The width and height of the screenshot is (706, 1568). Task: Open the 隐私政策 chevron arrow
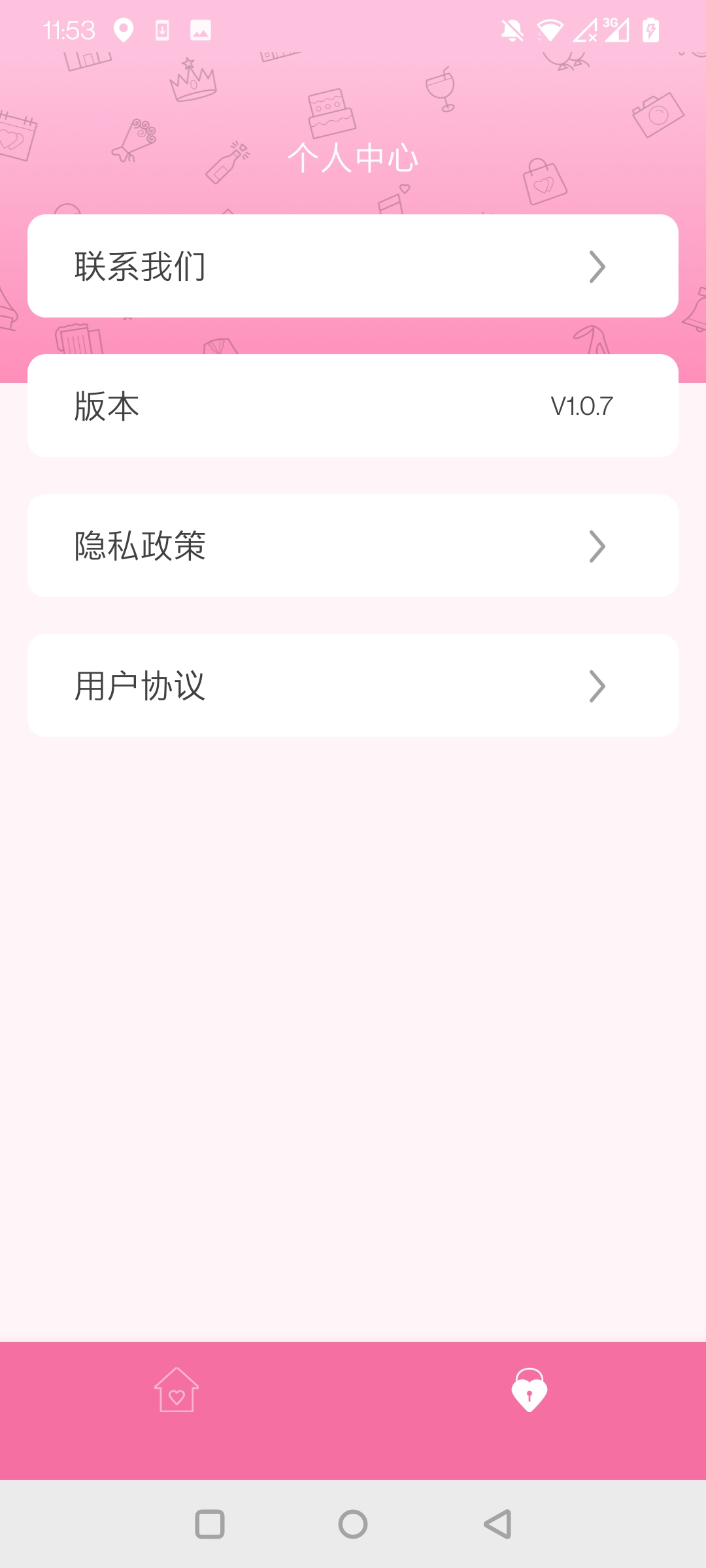click(x=598, y=546)
